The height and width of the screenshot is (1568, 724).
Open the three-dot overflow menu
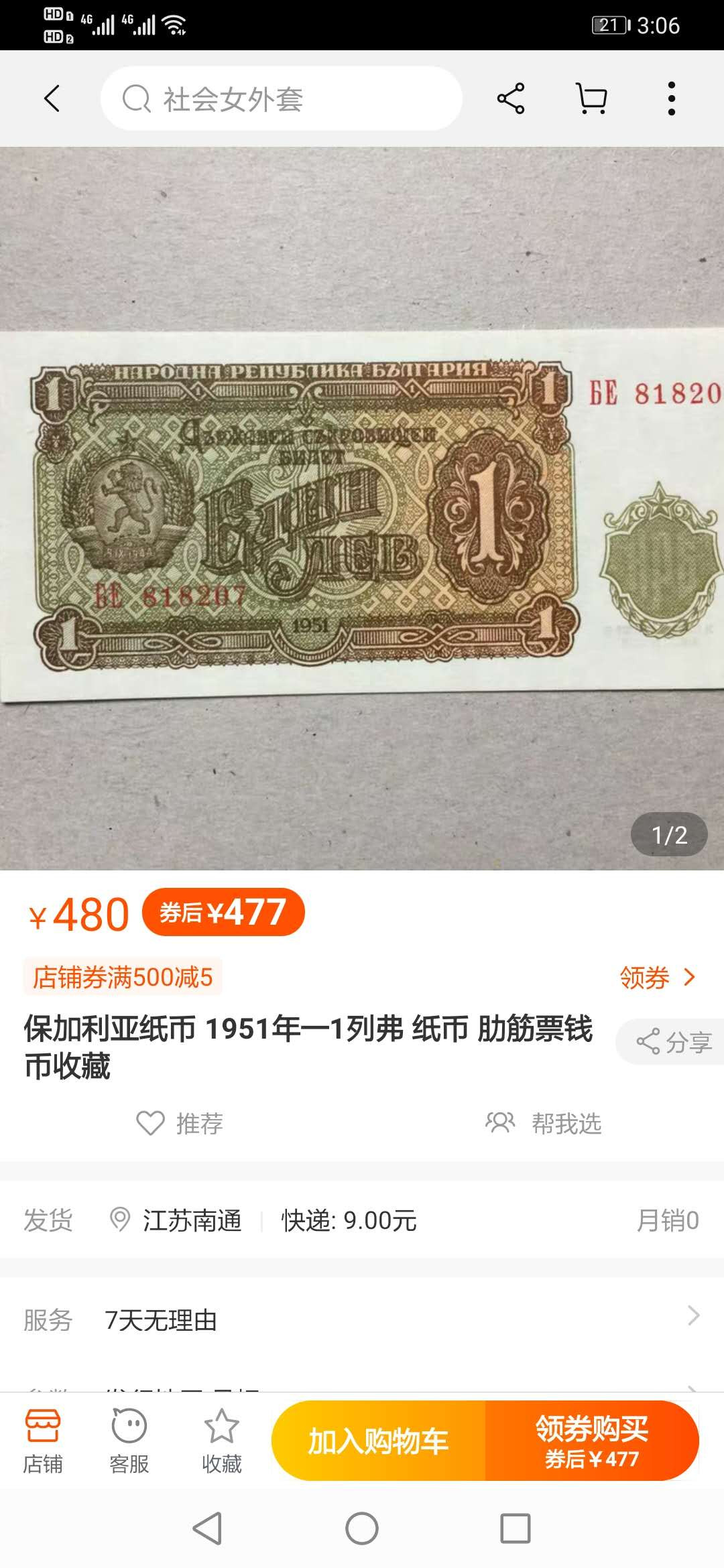(x=671, y=99)
